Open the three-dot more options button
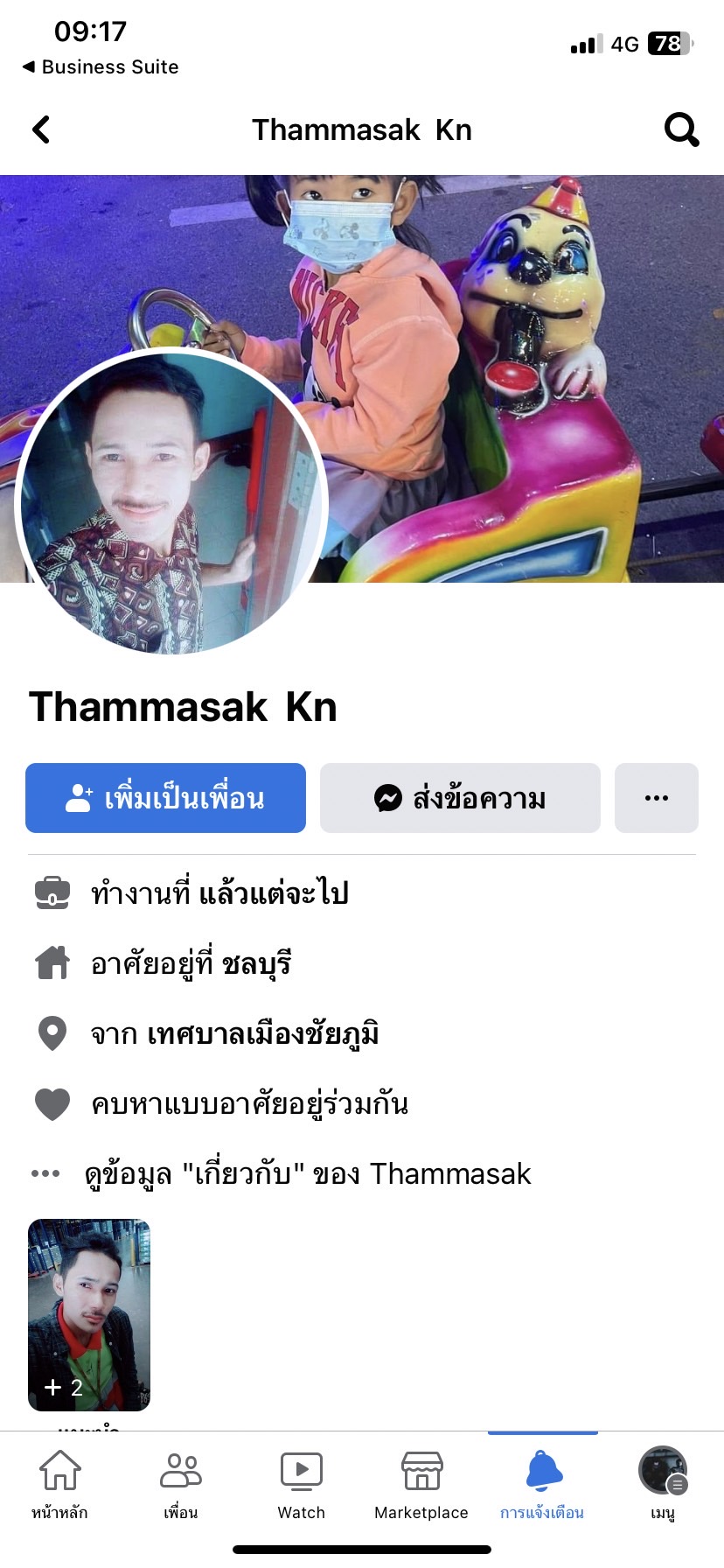 pos(656,798)
